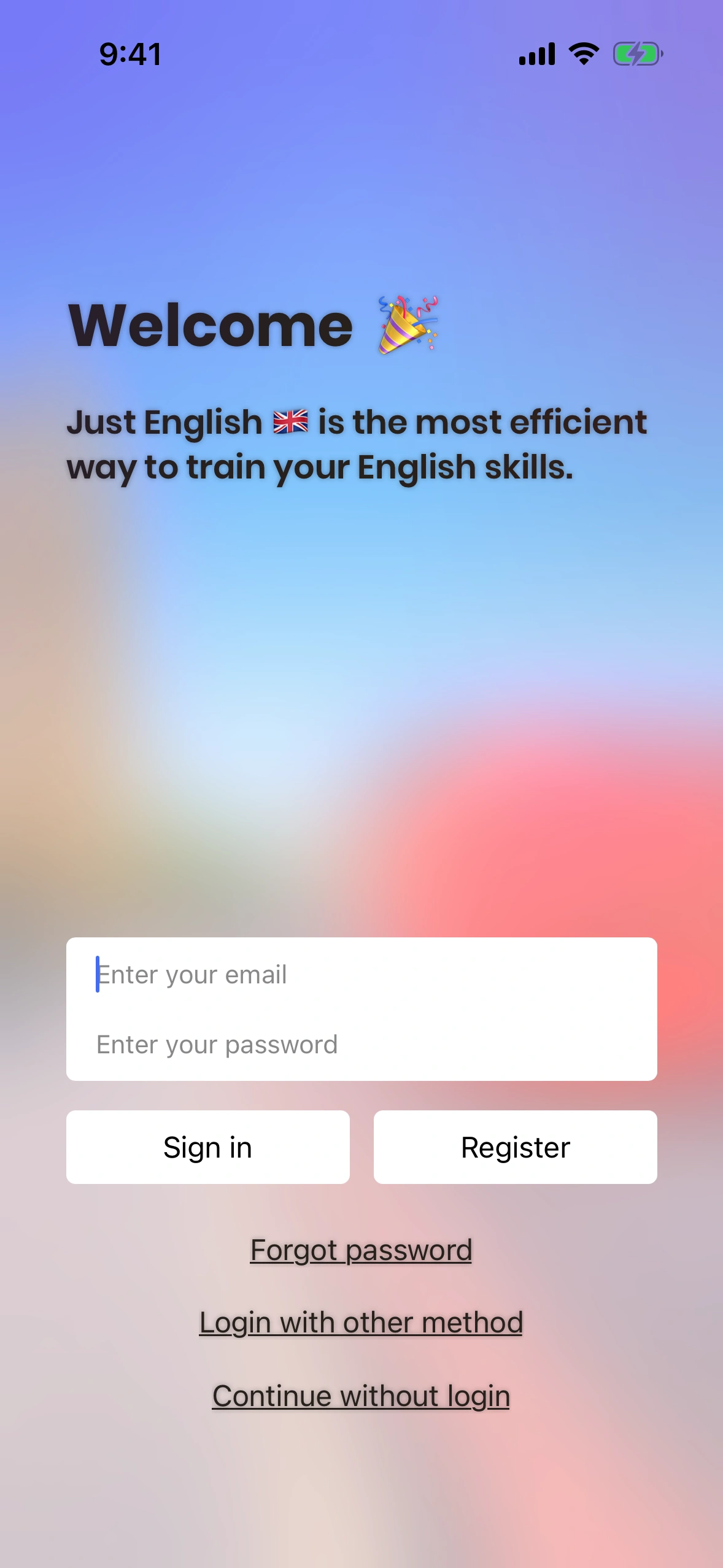The image size is (723, 1568).
Task: Open the Register option
Action: (515, 1147)
